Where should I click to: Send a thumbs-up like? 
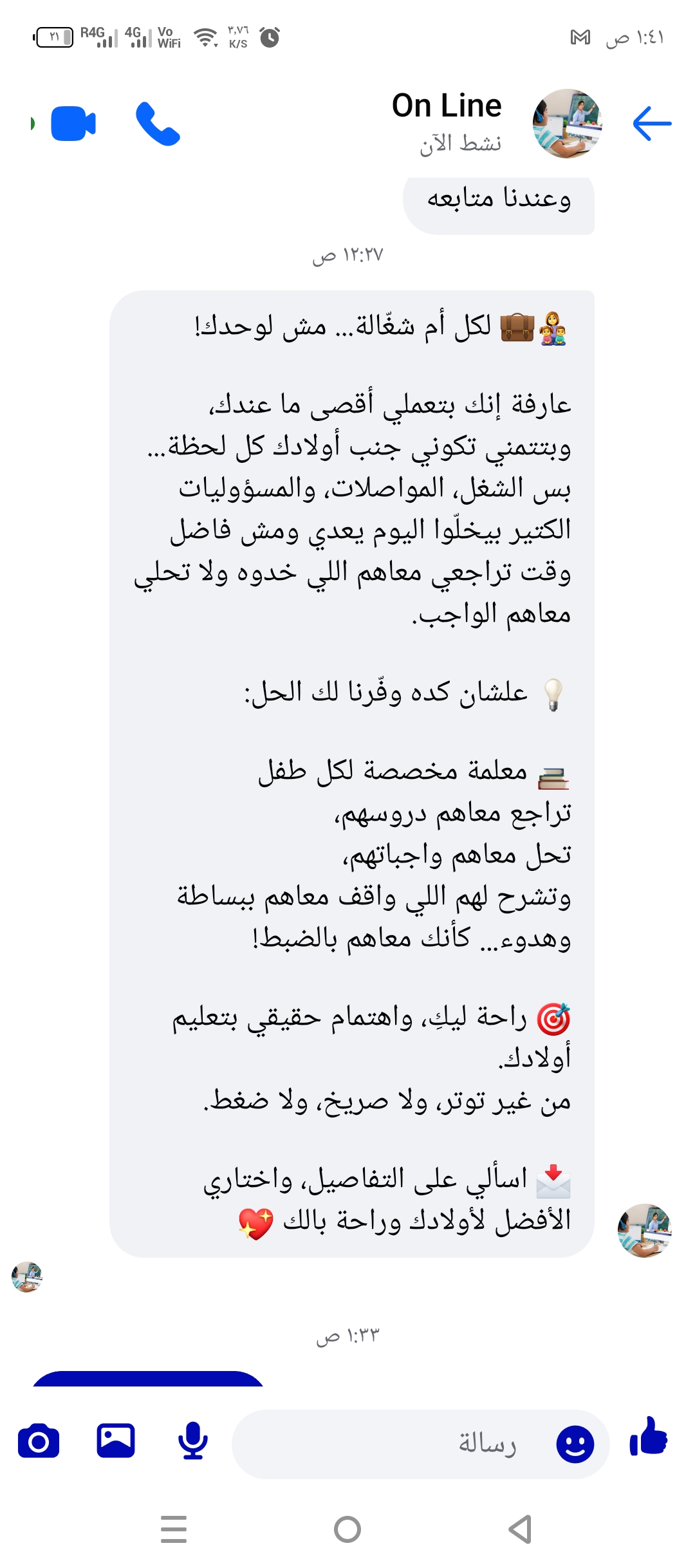(x=649, y=1436)
